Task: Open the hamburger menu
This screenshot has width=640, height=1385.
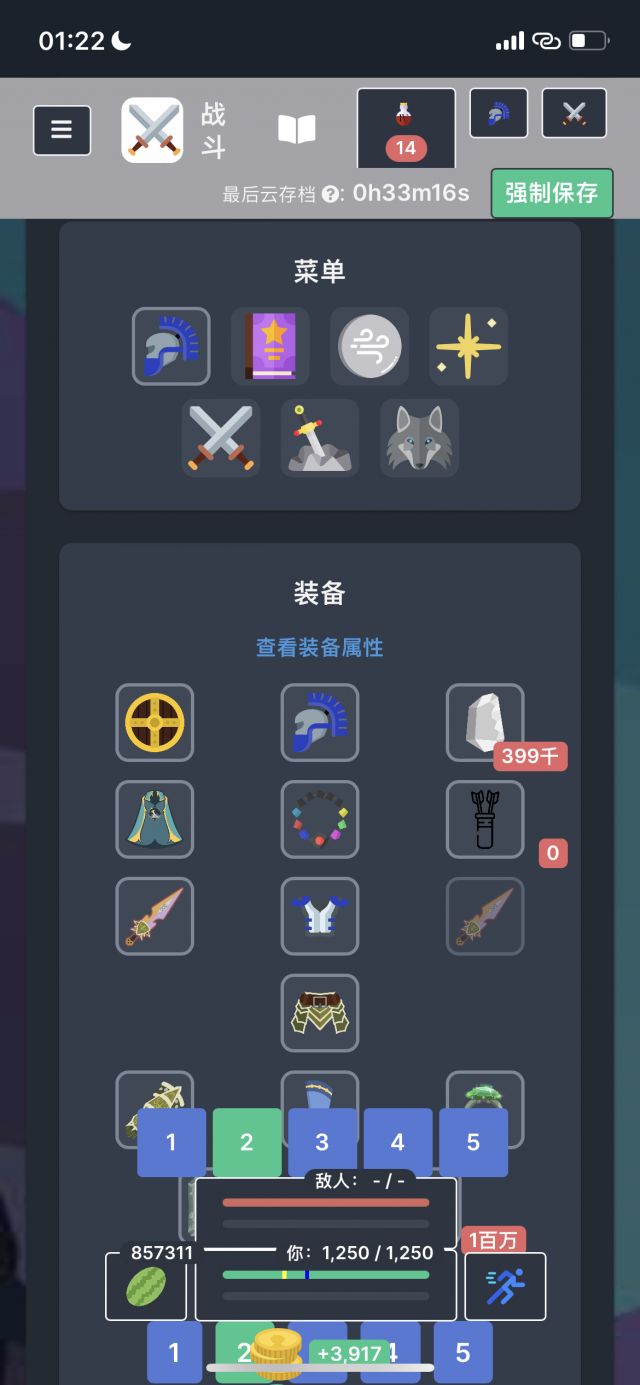Action: click(62, 130)
